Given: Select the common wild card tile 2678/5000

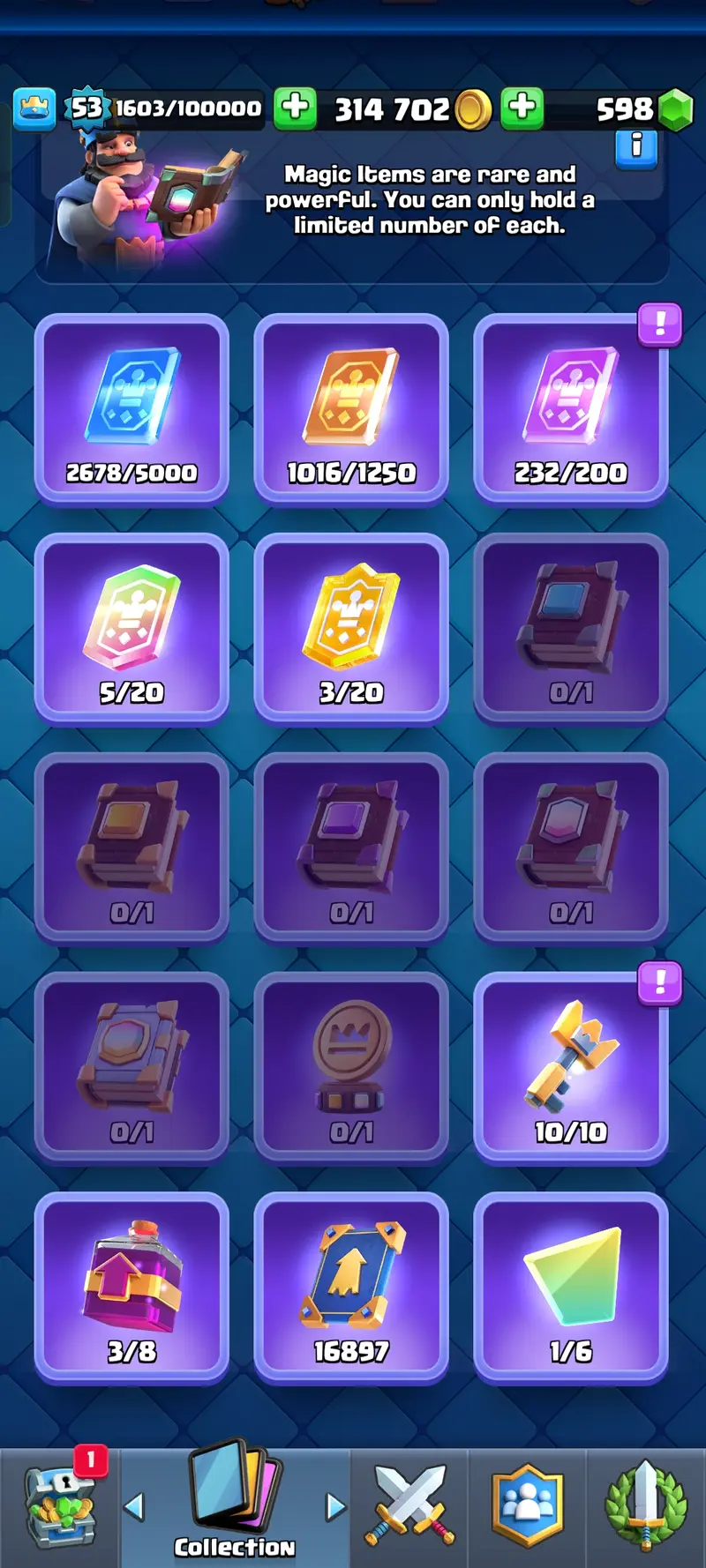Looking at the screenshot, I should 131,409.
